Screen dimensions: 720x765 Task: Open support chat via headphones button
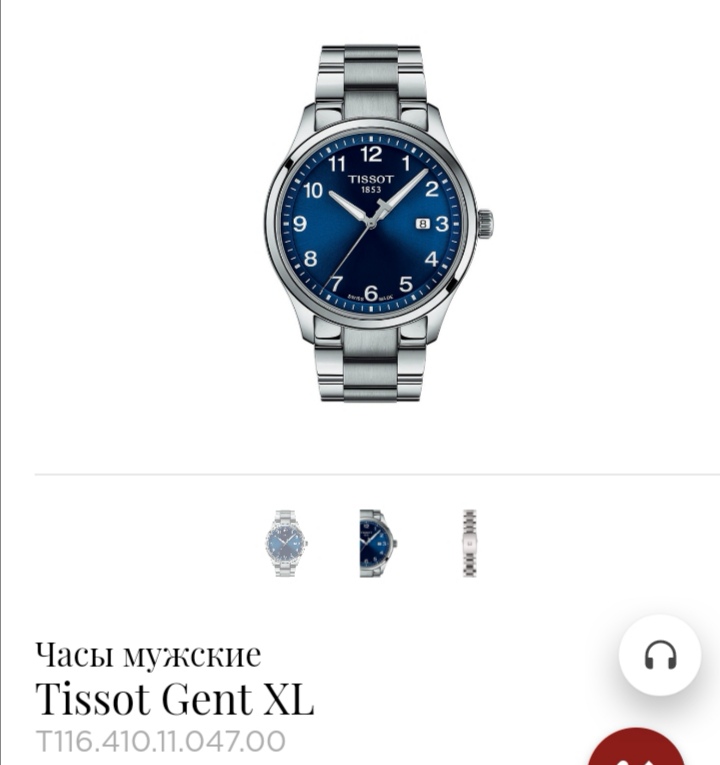point(660,656)
